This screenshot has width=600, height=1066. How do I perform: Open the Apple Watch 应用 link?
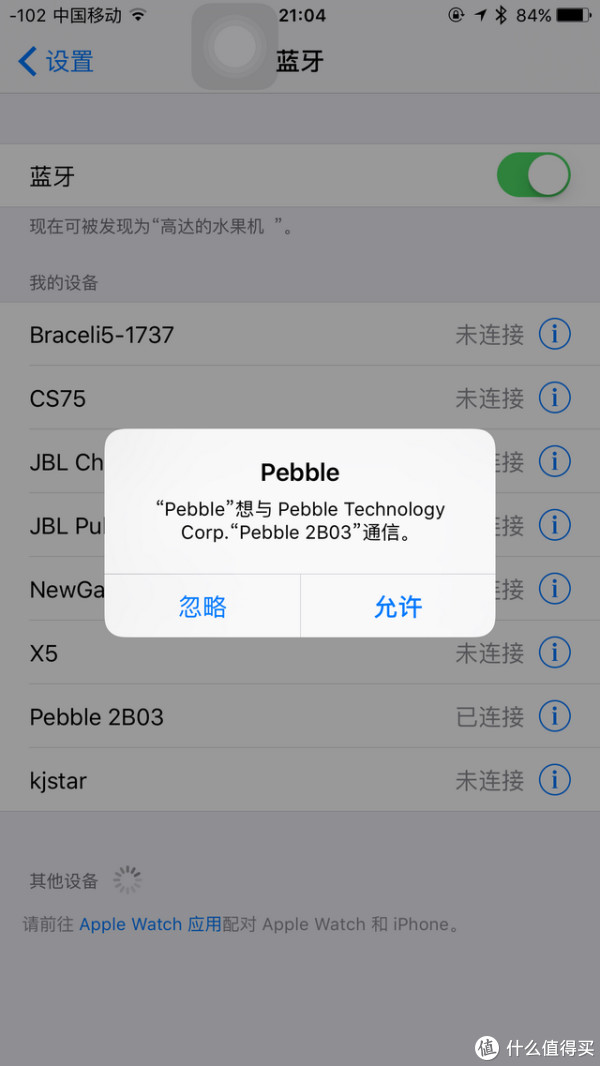coord(150,924)
